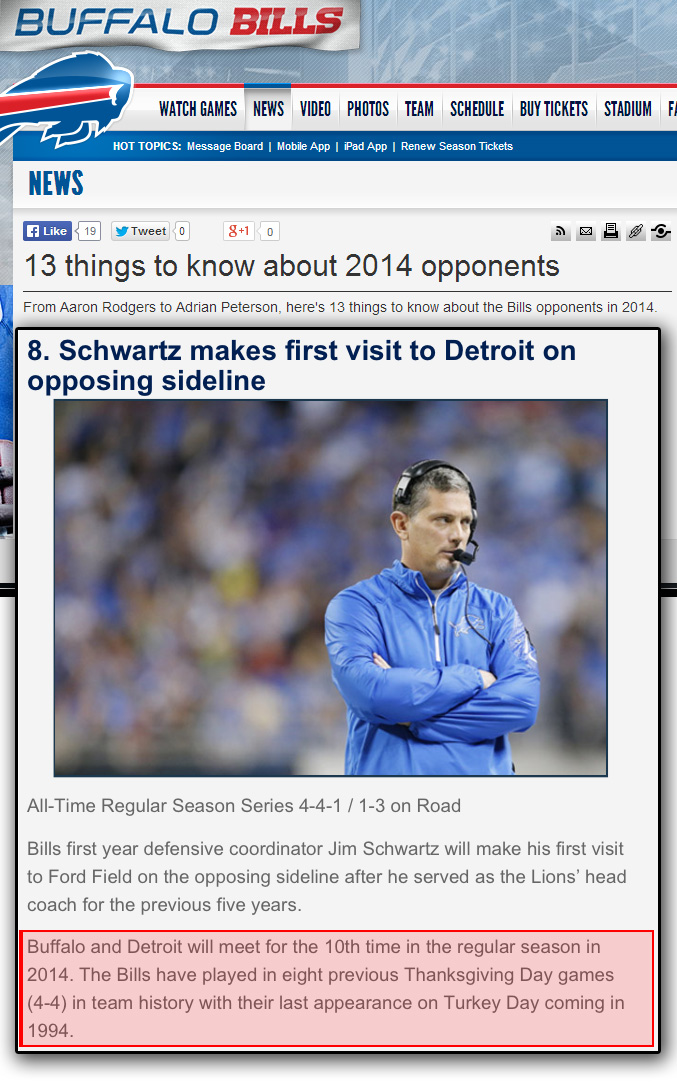Open the iPad App link

365,146
